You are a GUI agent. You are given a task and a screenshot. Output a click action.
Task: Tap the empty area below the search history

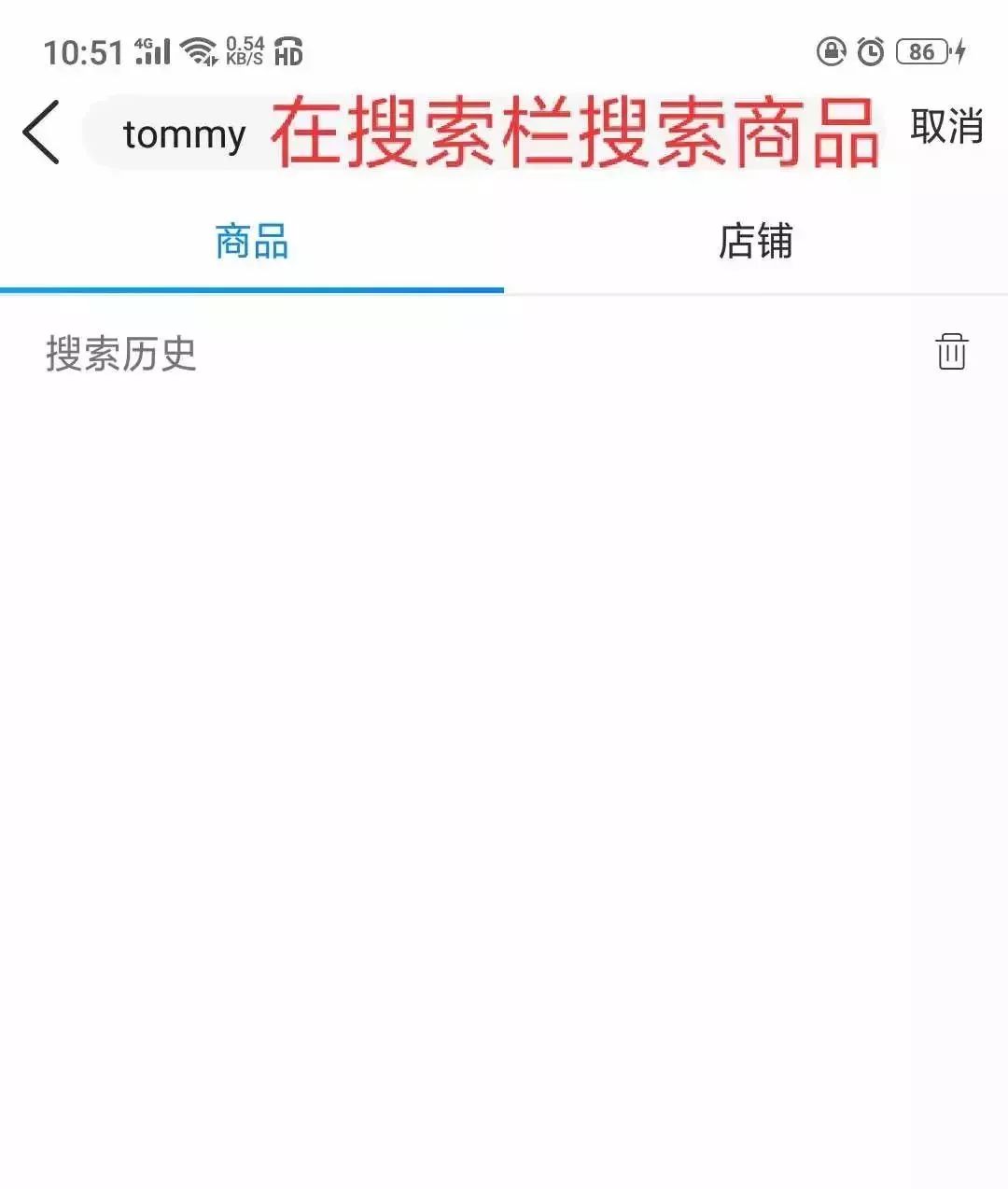pos(504,747)
